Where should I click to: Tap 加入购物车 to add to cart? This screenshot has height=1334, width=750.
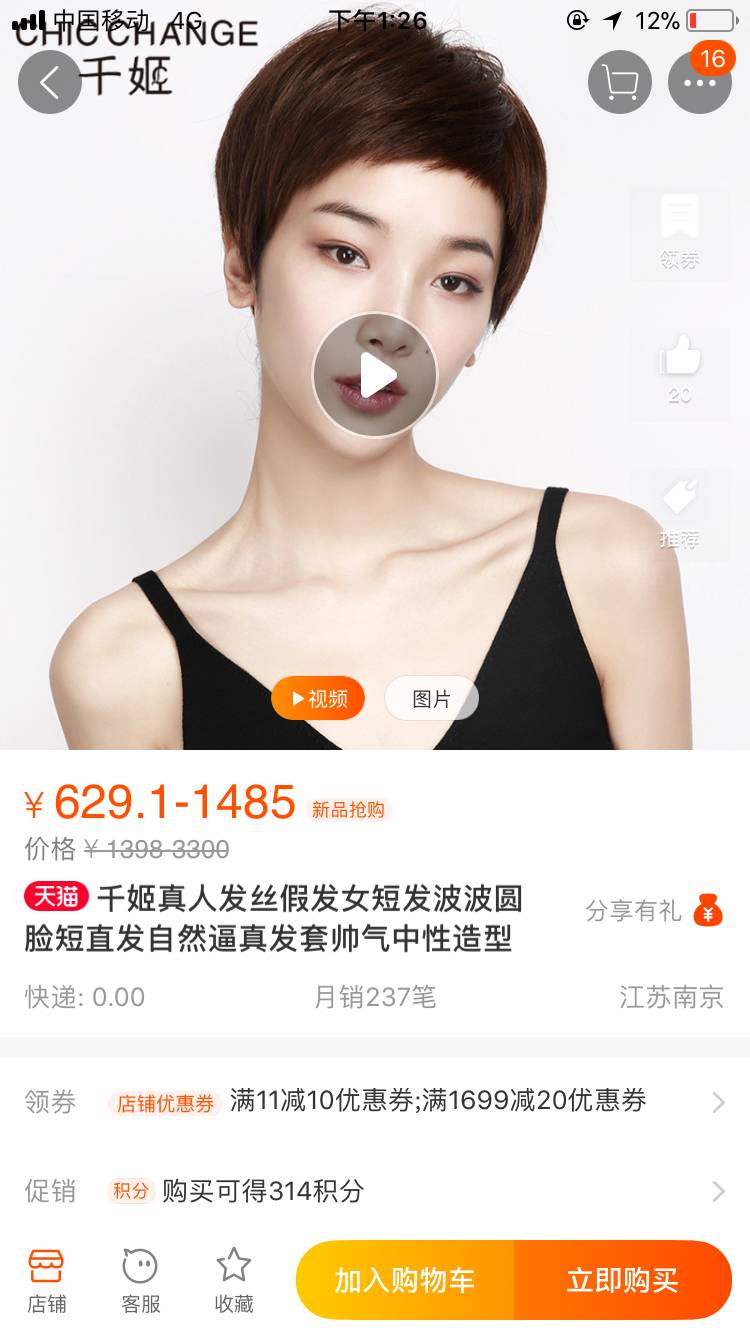pos(405,1280)
